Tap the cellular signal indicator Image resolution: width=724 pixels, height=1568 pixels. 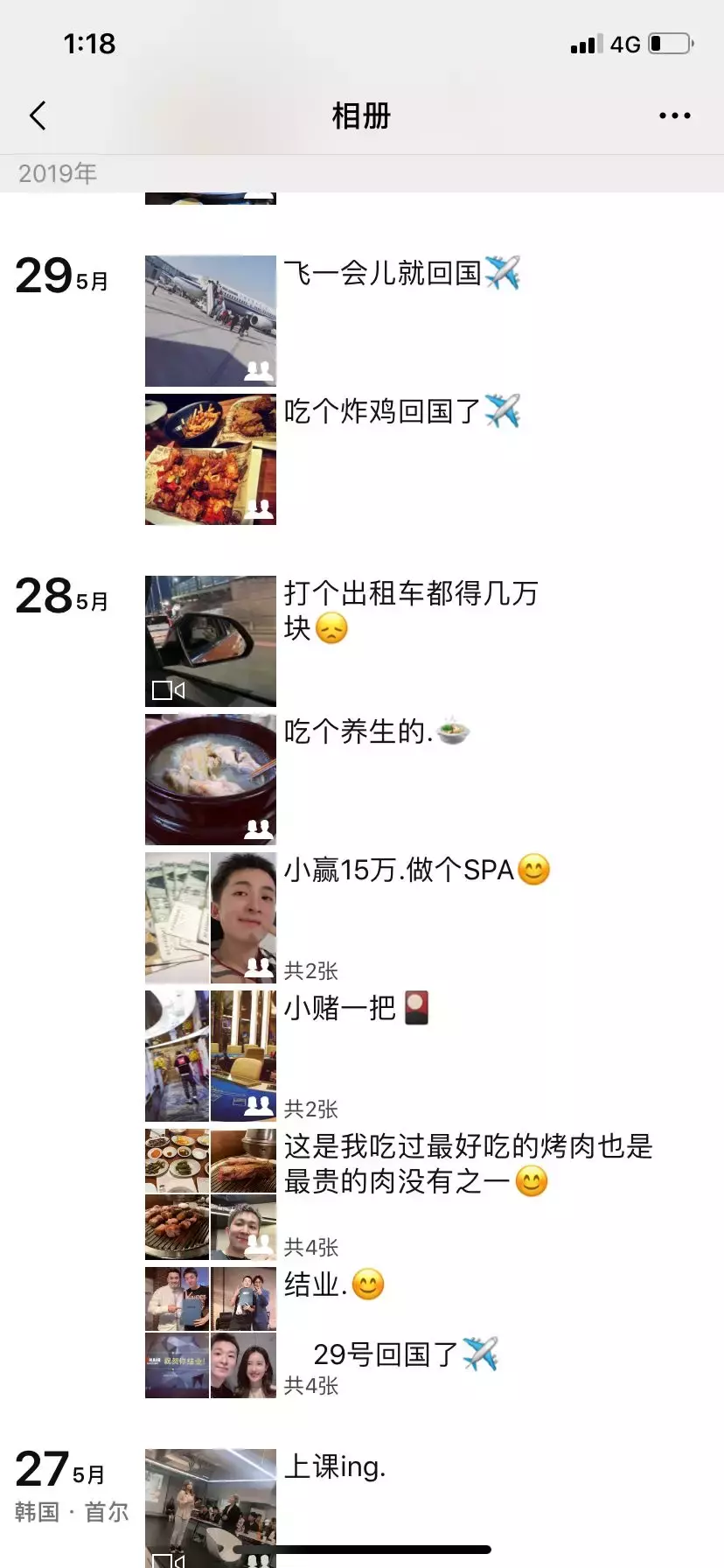587,42
